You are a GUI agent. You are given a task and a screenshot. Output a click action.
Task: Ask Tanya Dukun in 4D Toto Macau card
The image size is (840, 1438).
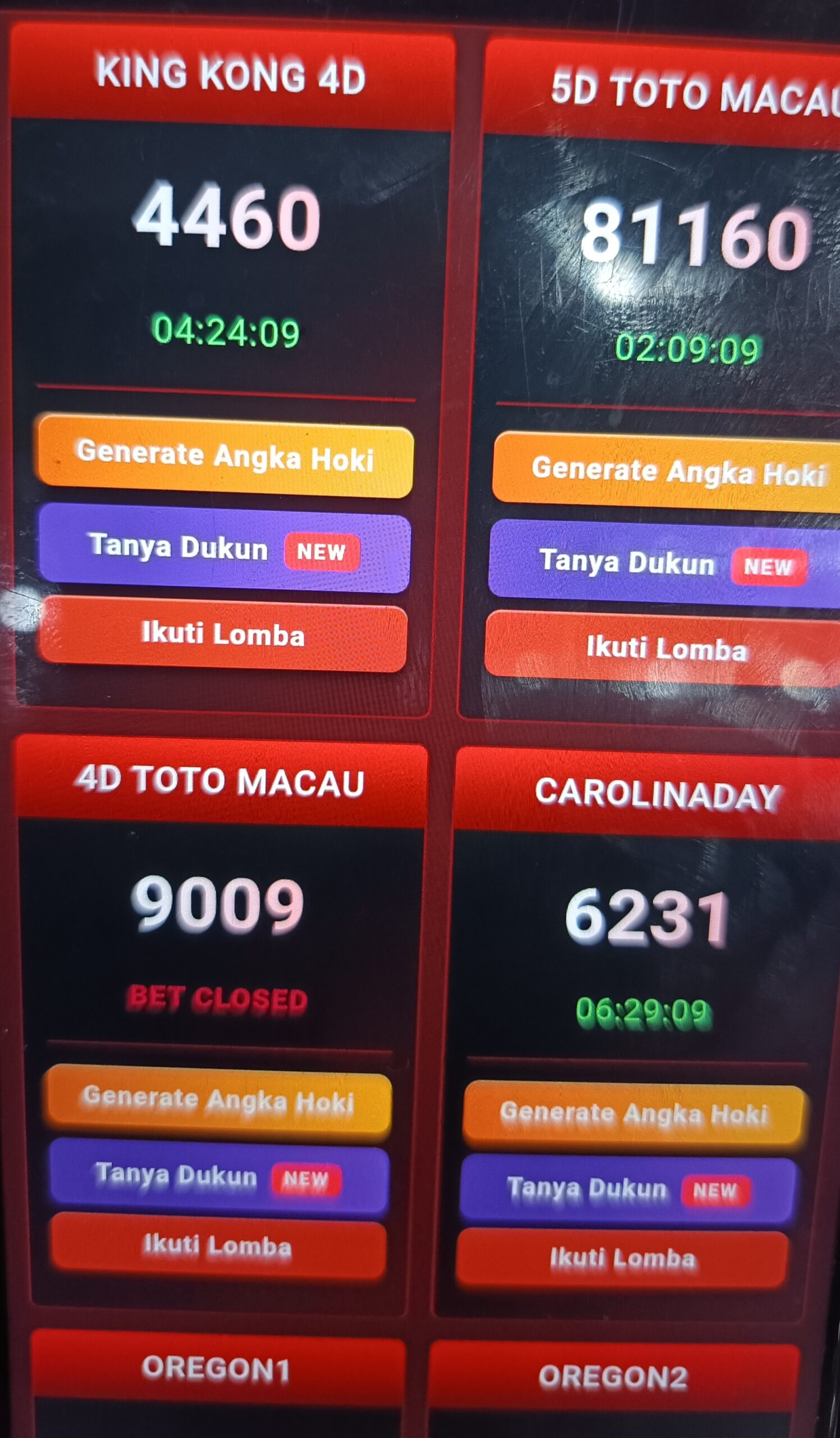pos(218,1176)
